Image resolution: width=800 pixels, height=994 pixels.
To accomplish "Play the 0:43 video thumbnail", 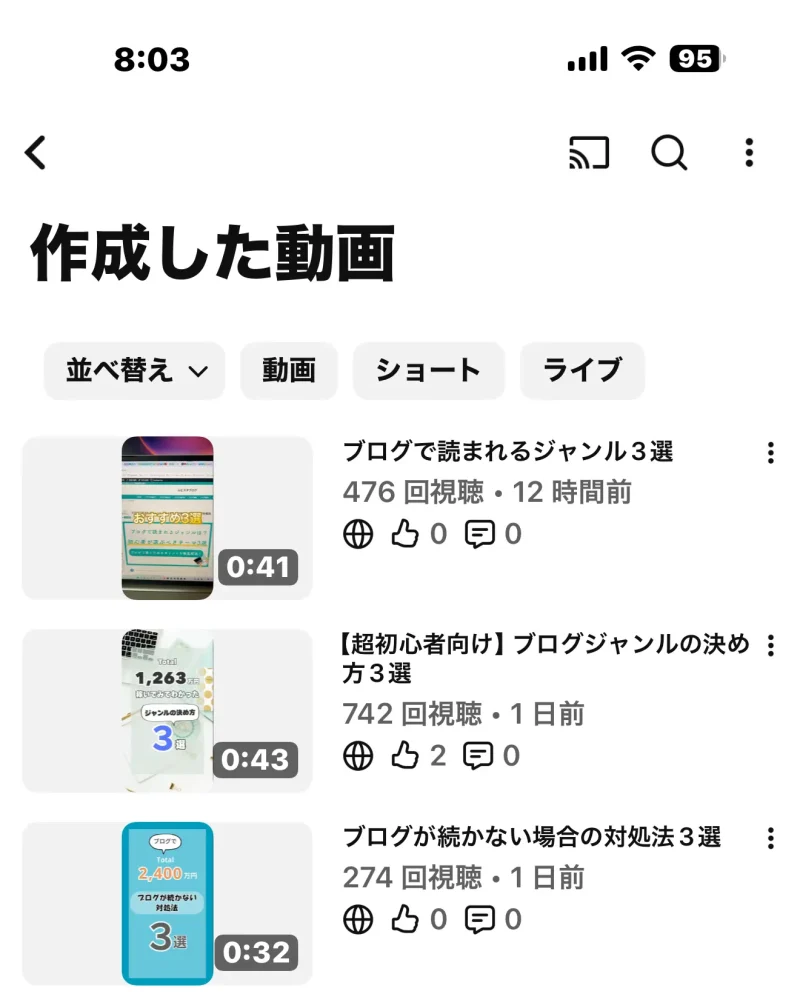I will (168, 710).
